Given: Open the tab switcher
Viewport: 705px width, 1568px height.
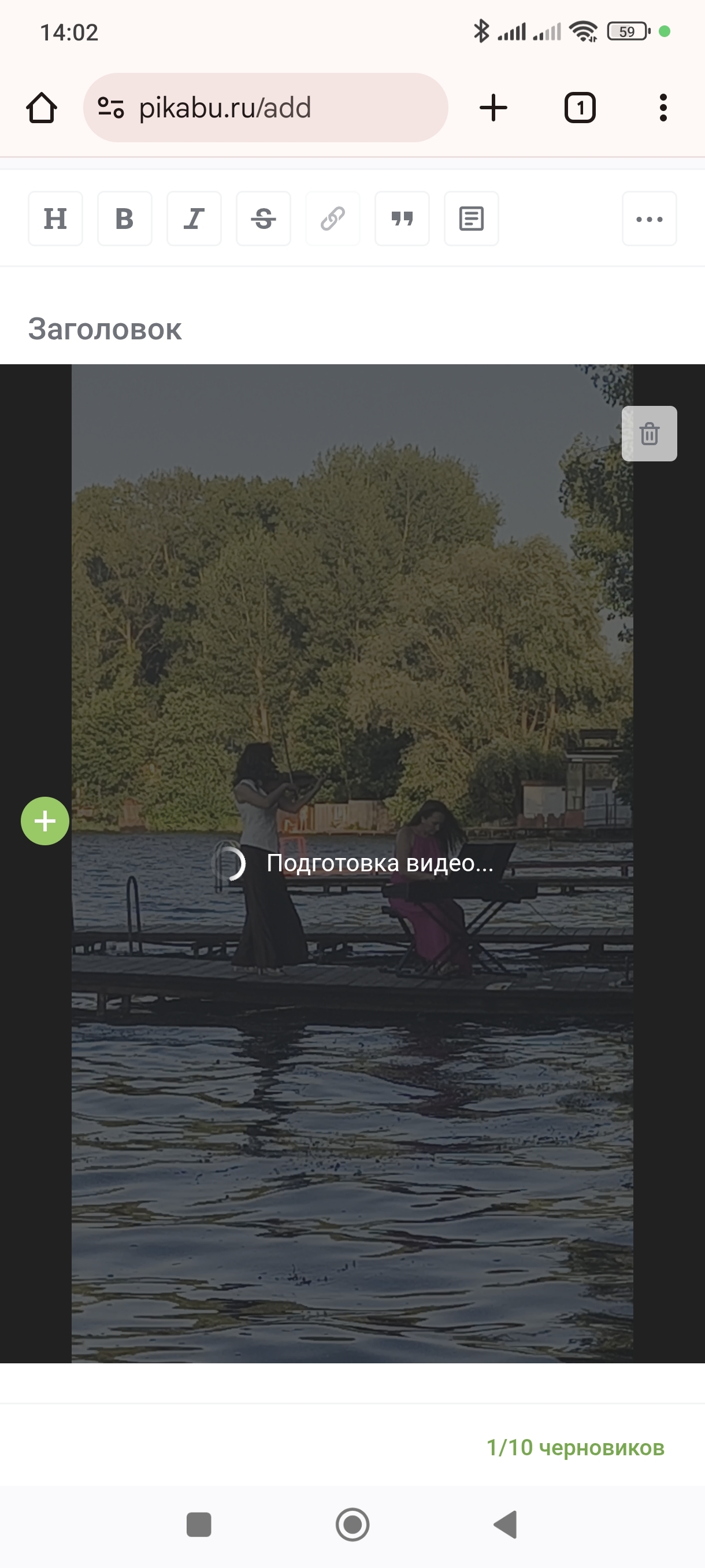Looking at the screenshot, I should (x=580, y=108).
